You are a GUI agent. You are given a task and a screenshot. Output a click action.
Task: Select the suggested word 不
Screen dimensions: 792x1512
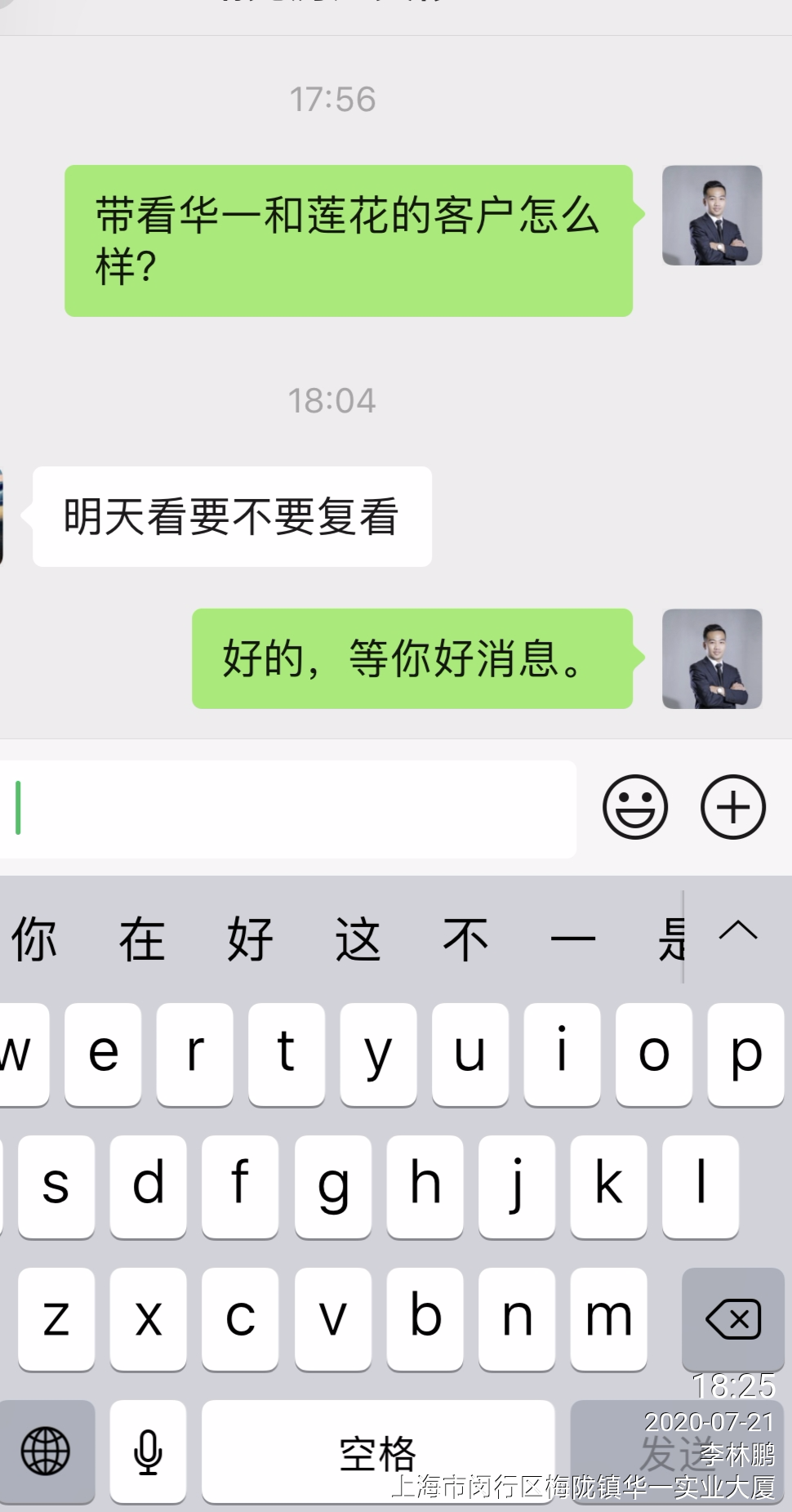[x=465, y=939]
